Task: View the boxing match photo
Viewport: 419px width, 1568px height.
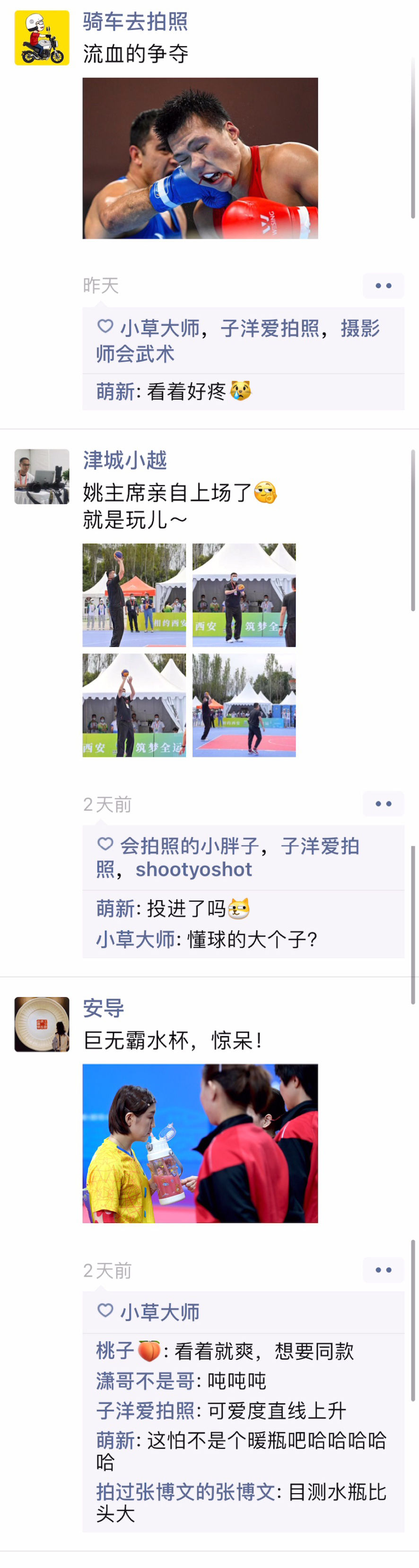Action: tap(200, 158)
